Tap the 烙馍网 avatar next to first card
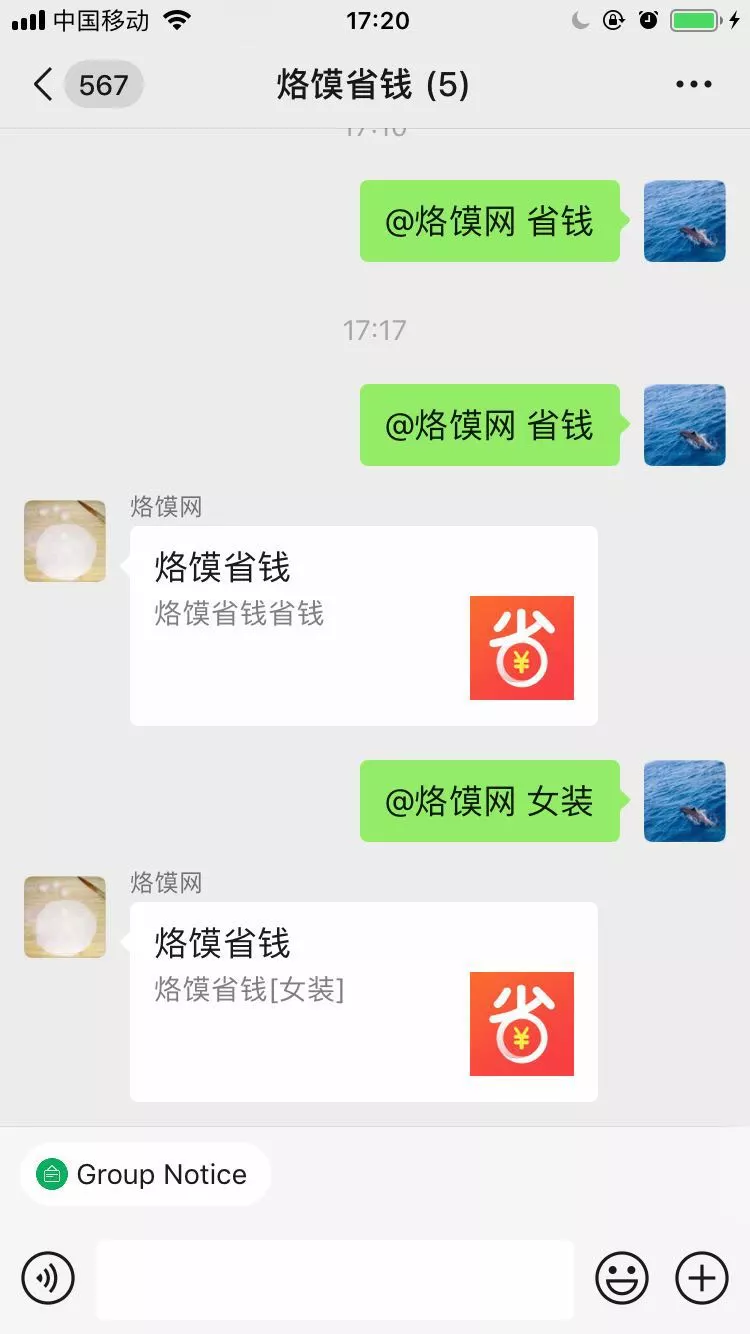 pyautogui.click(x=64, y=540)
